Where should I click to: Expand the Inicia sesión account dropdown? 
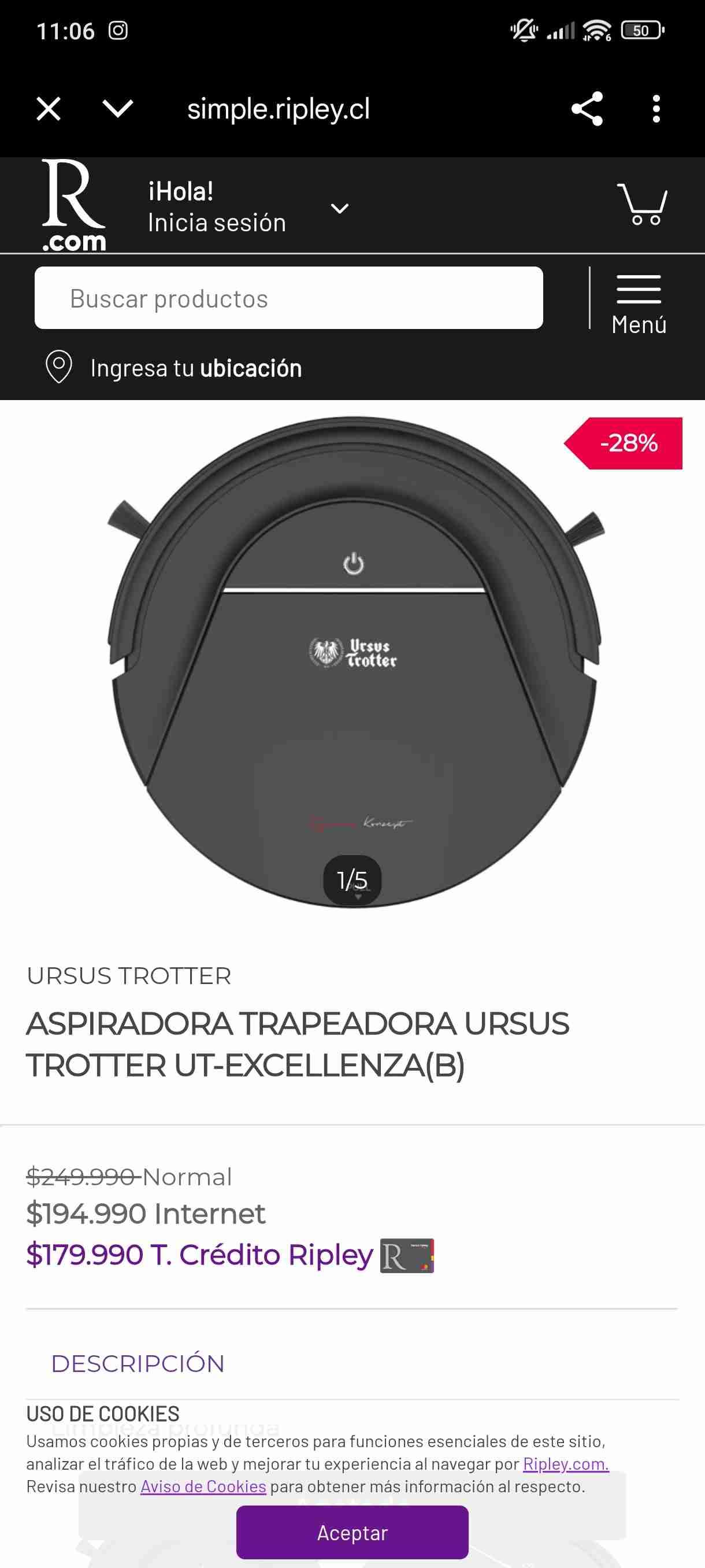click(339, 209)
